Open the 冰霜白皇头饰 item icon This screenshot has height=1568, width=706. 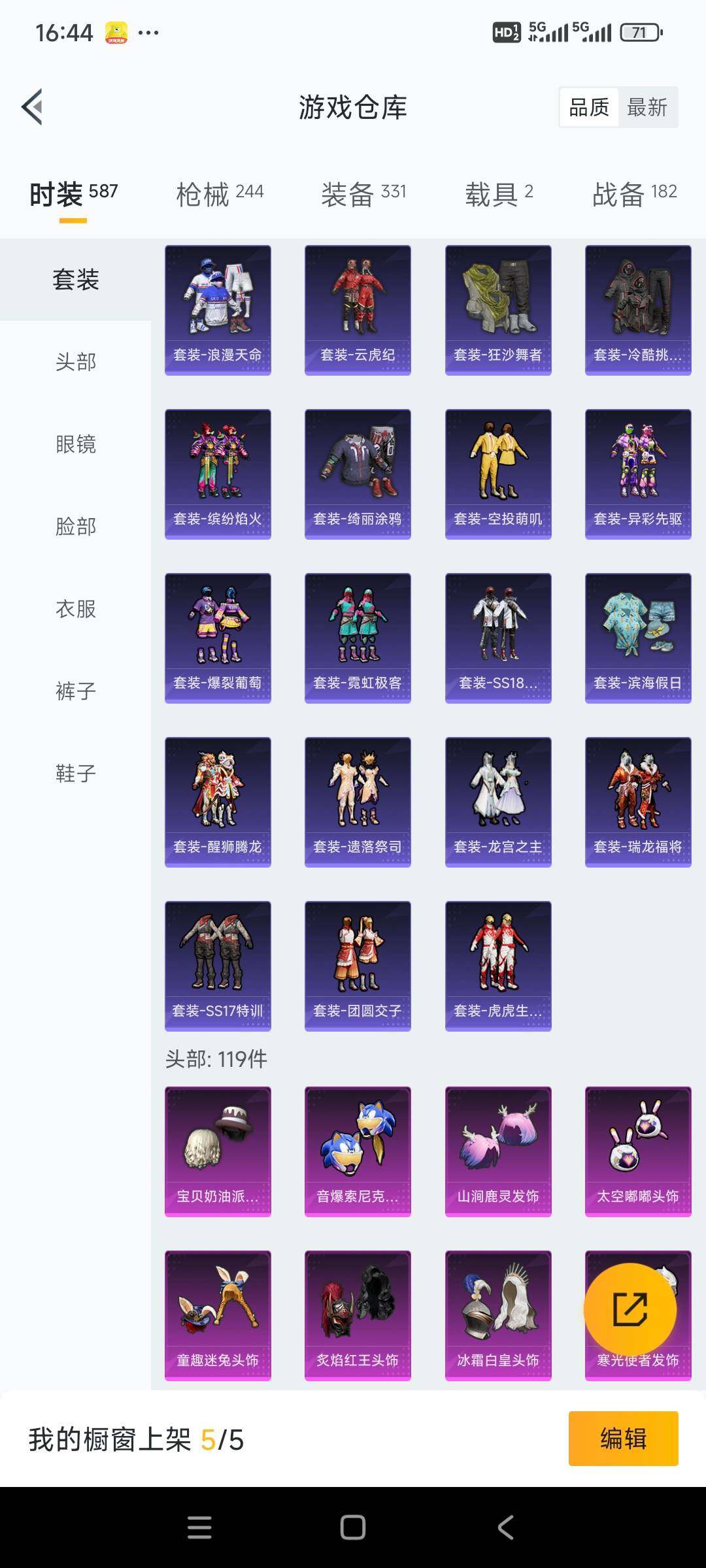tap(497, 1313)
